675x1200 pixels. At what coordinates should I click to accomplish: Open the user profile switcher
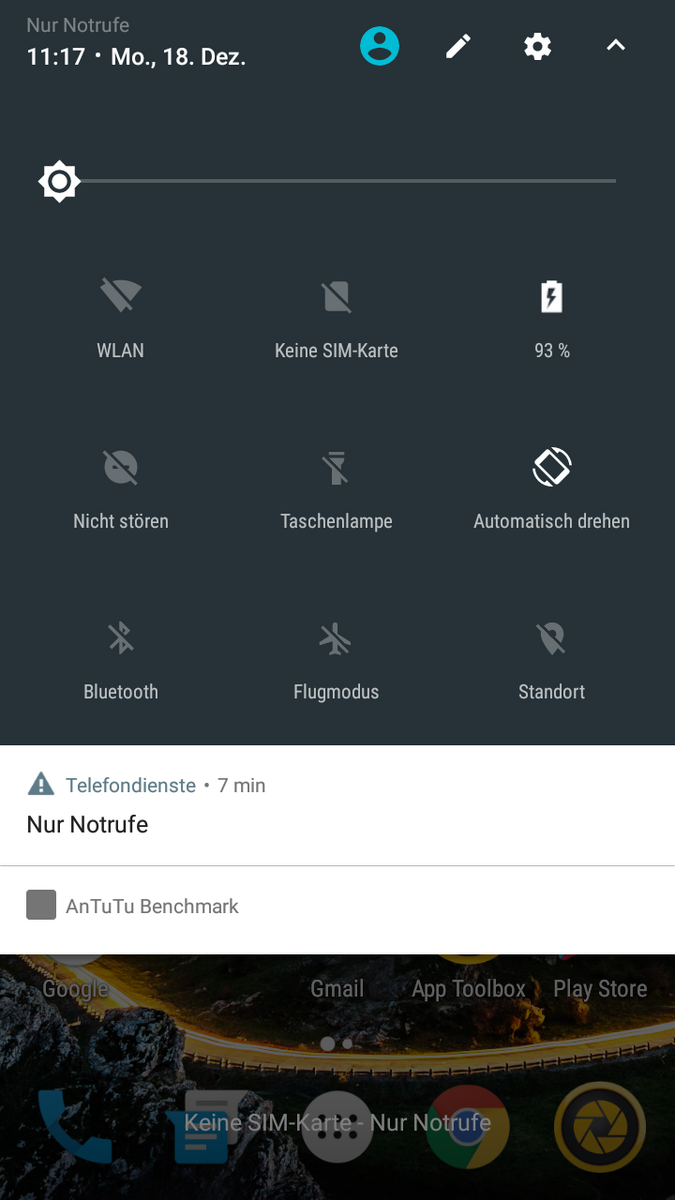point(380,46)
